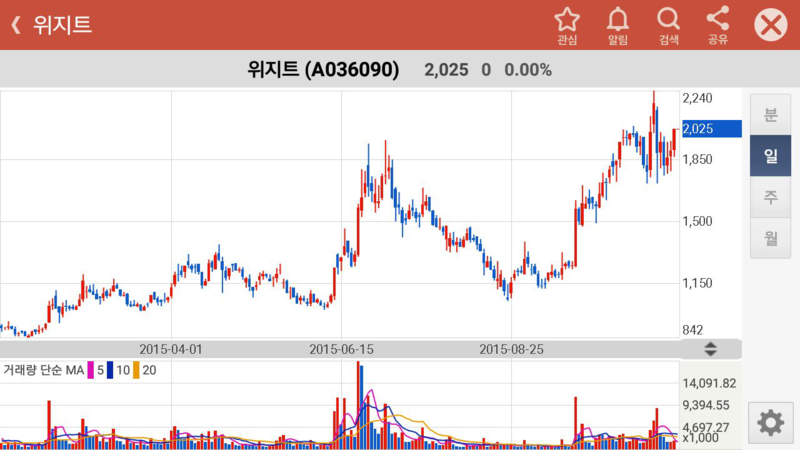Image resolution: width=800 pixels, height=450 pixels.
Task: Go back using the left chevron arrow
Action: [15, 25]
